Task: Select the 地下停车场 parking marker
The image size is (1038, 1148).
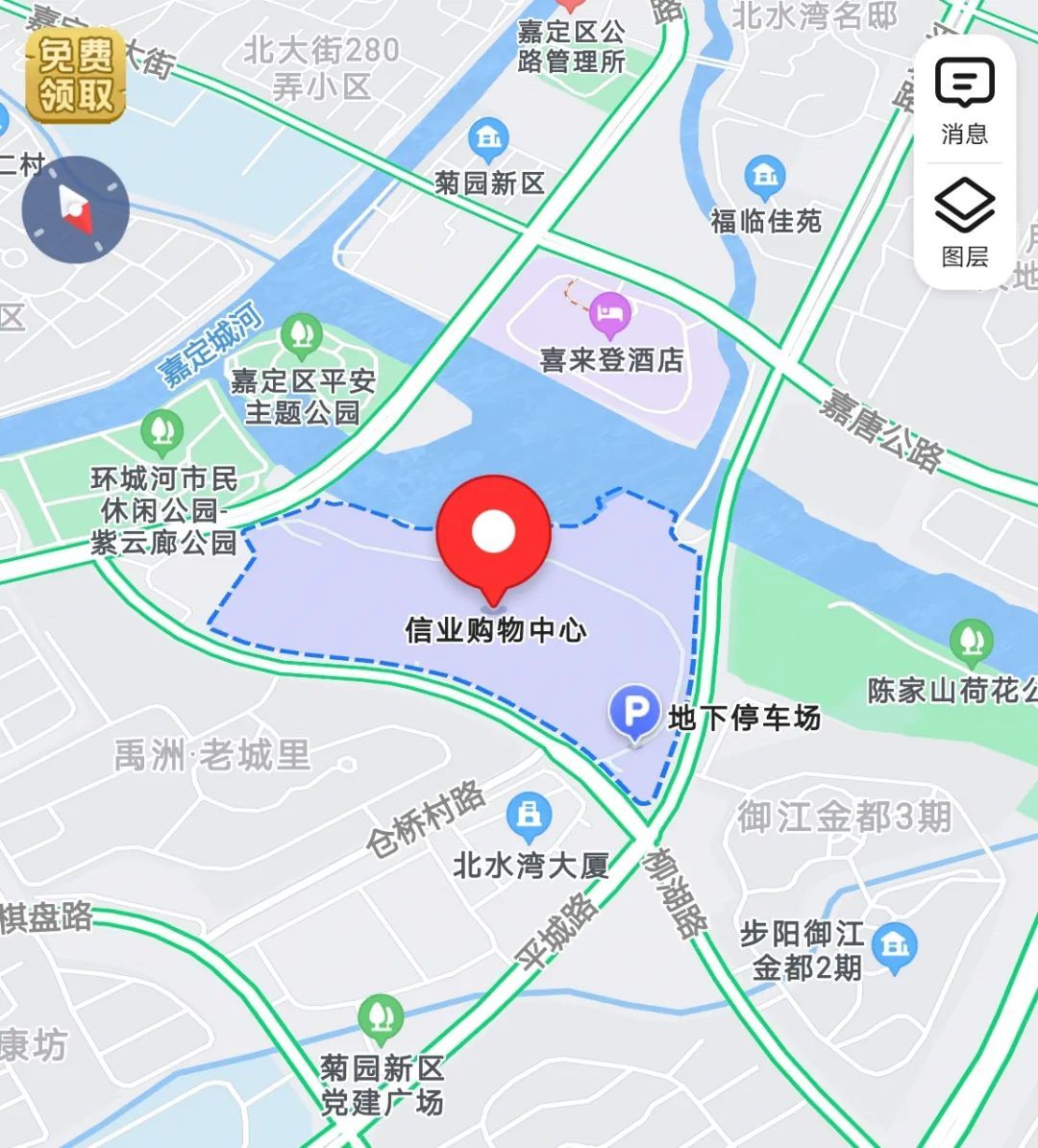Action: click(x=634, y=714)
